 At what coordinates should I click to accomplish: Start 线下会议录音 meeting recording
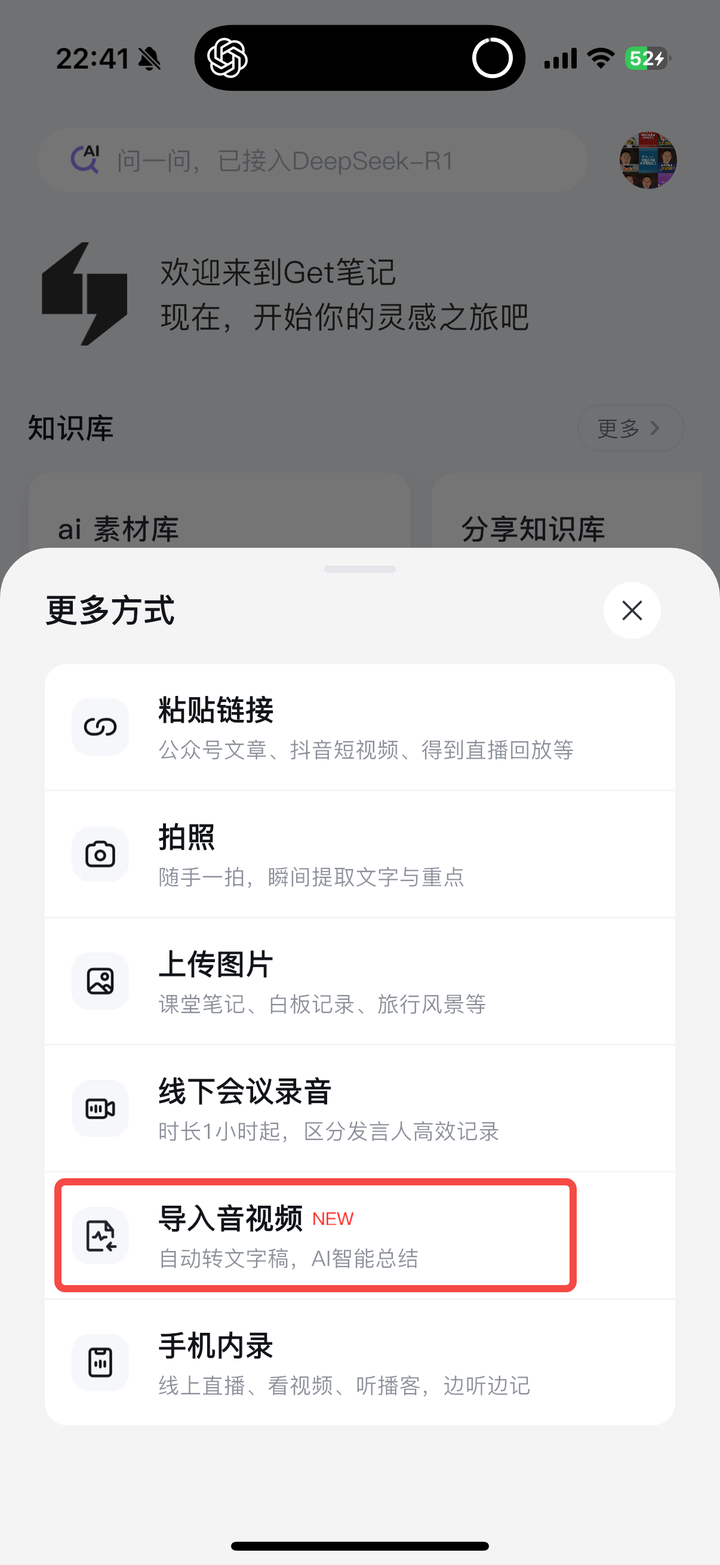pyautogui.click(x=360, y=1108)
